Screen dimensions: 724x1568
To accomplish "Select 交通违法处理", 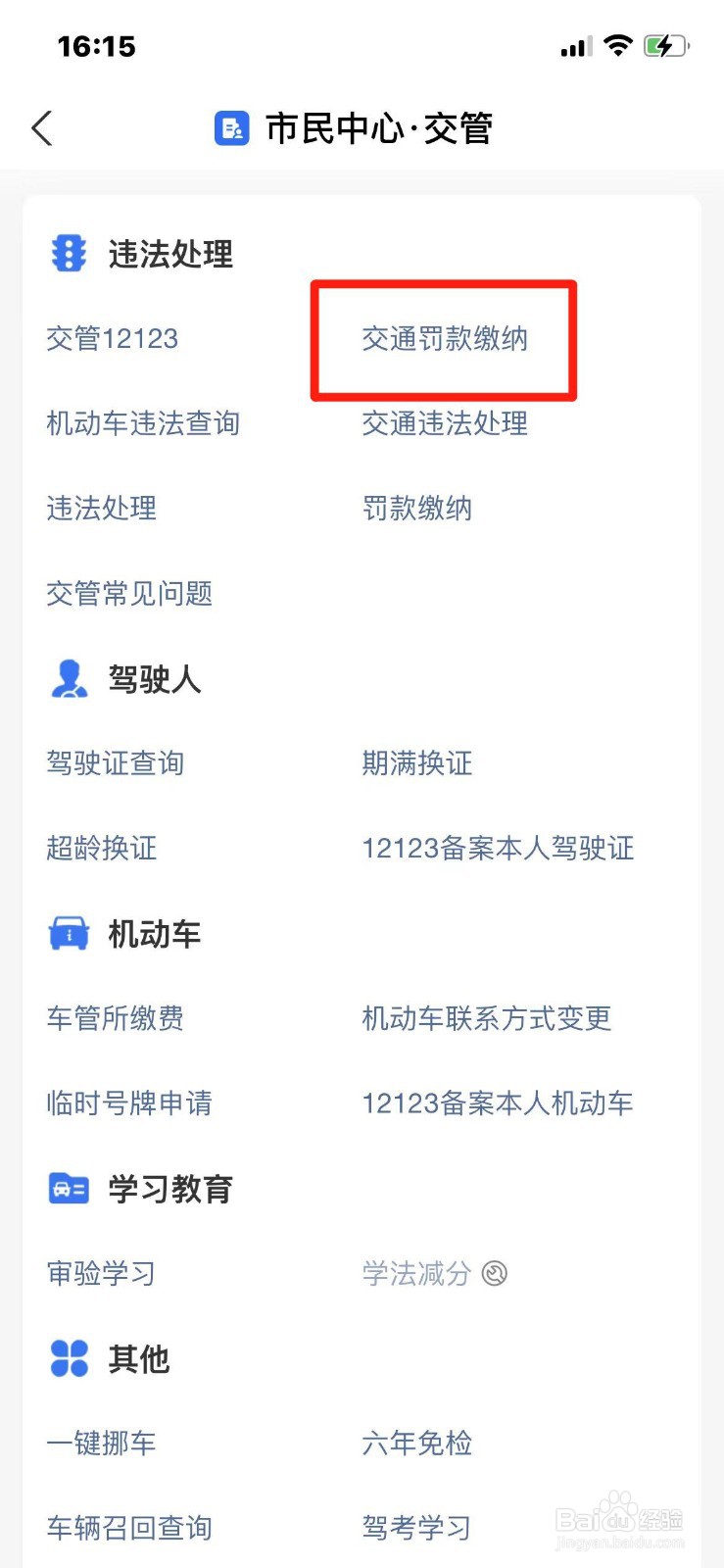I will (x=445, y=423).
